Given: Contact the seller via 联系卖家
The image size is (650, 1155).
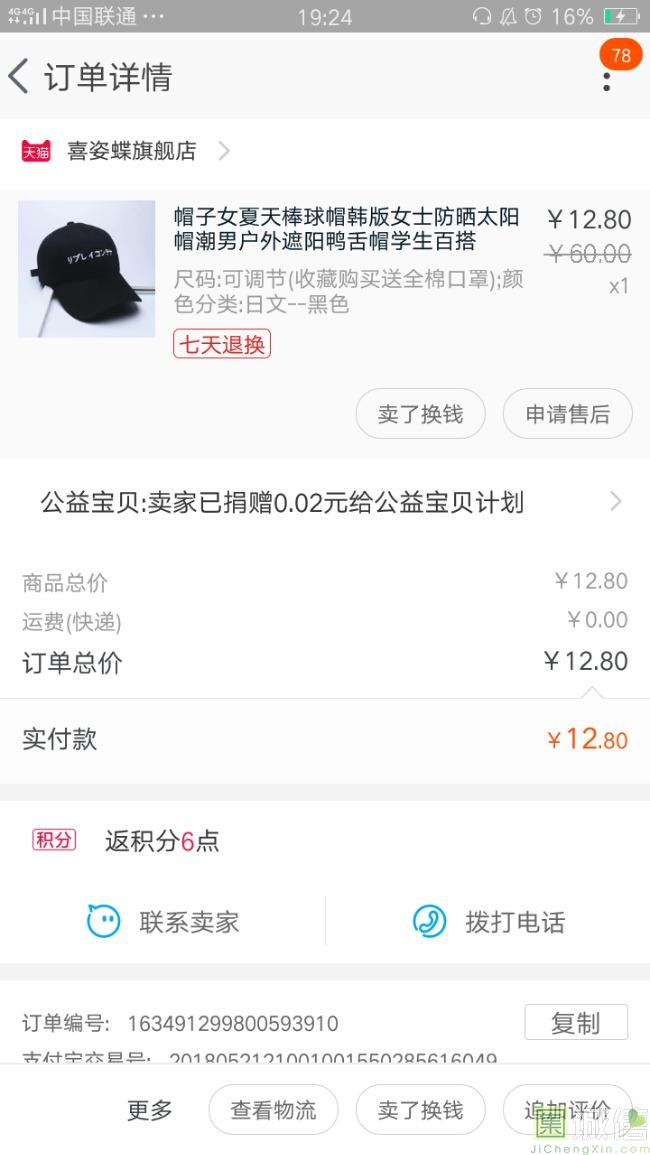Looking at the screenshot, I should coord(164,921).
